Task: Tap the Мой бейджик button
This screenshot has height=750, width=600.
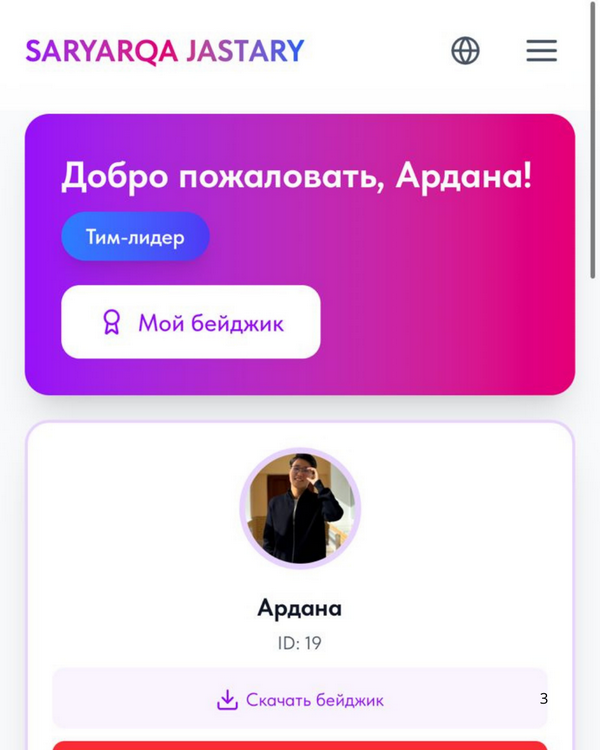Action: click(191, 322)
